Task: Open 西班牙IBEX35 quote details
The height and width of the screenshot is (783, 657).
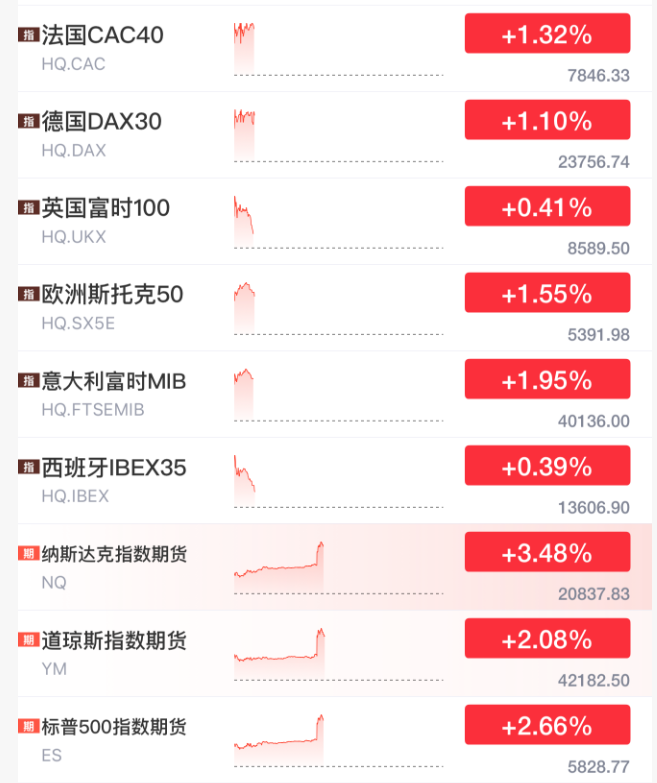Action: pyautogui.click(x=114, y=468)
